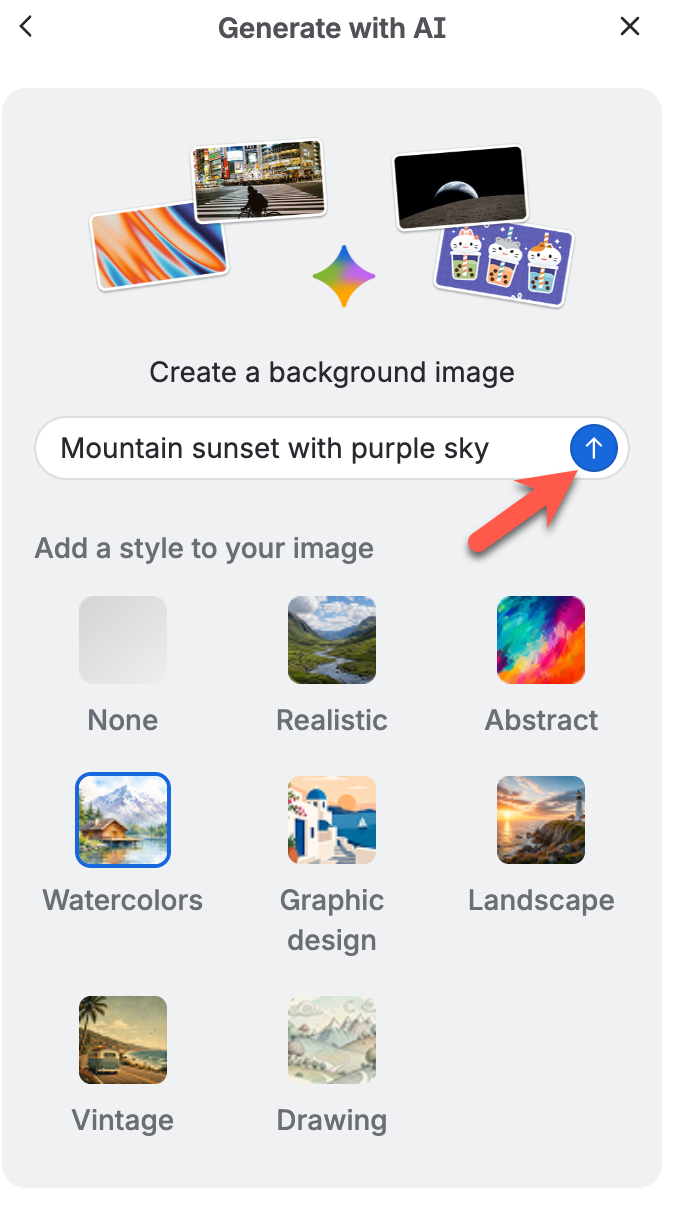684x1206 pixels.
Task: Close the Generate with AI panel
Action: (x=630, y=27)
